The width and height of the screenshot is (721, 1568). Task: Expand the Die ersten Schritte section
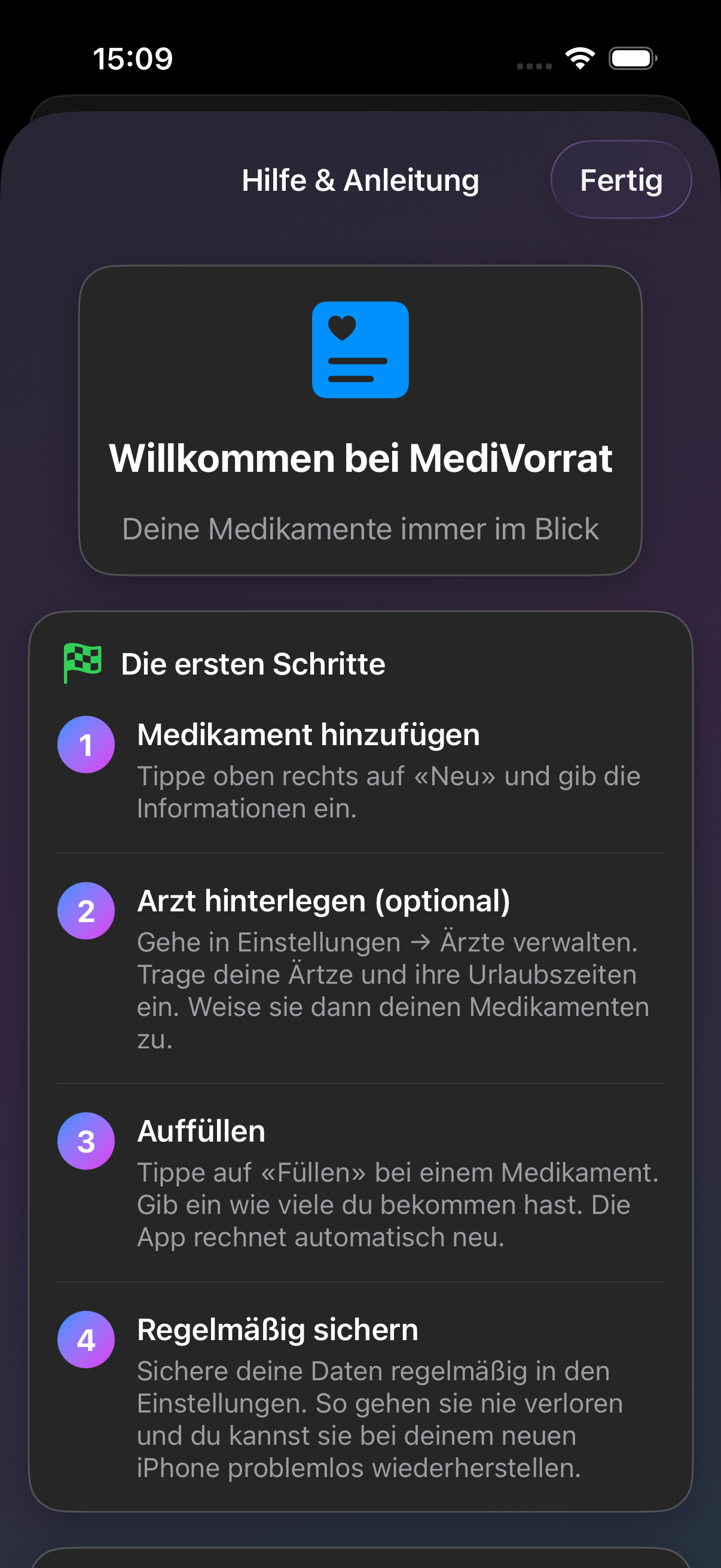tap(253, 663)
